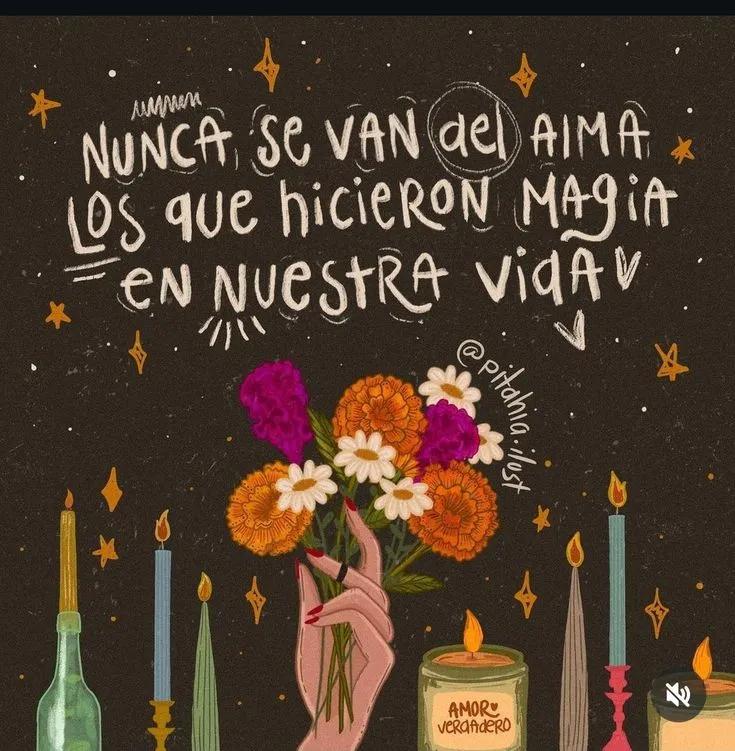Unmute the video with the speaker icon

[x=678, y=694]
